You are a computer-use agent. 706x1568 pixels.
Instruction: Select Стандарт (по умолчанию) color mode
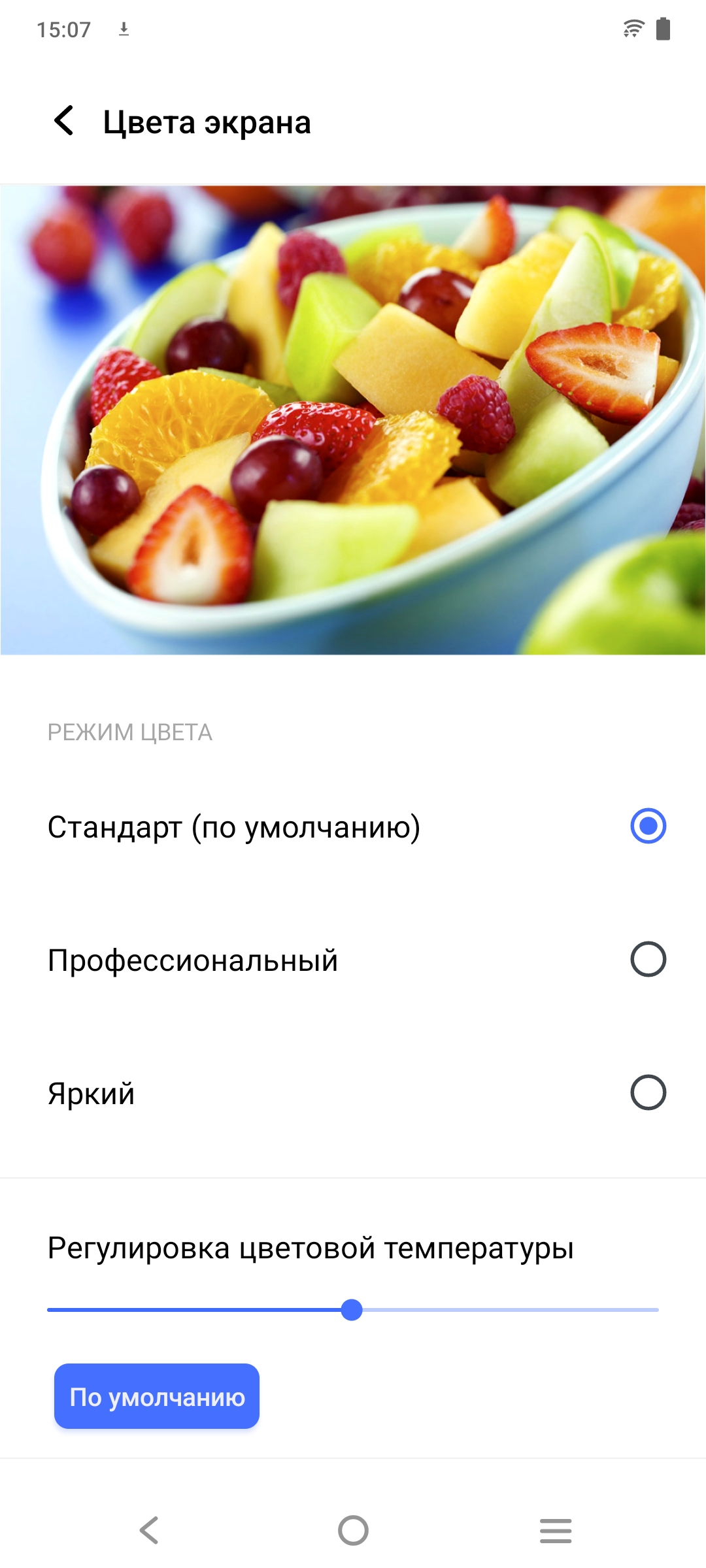tap(647, 826)
